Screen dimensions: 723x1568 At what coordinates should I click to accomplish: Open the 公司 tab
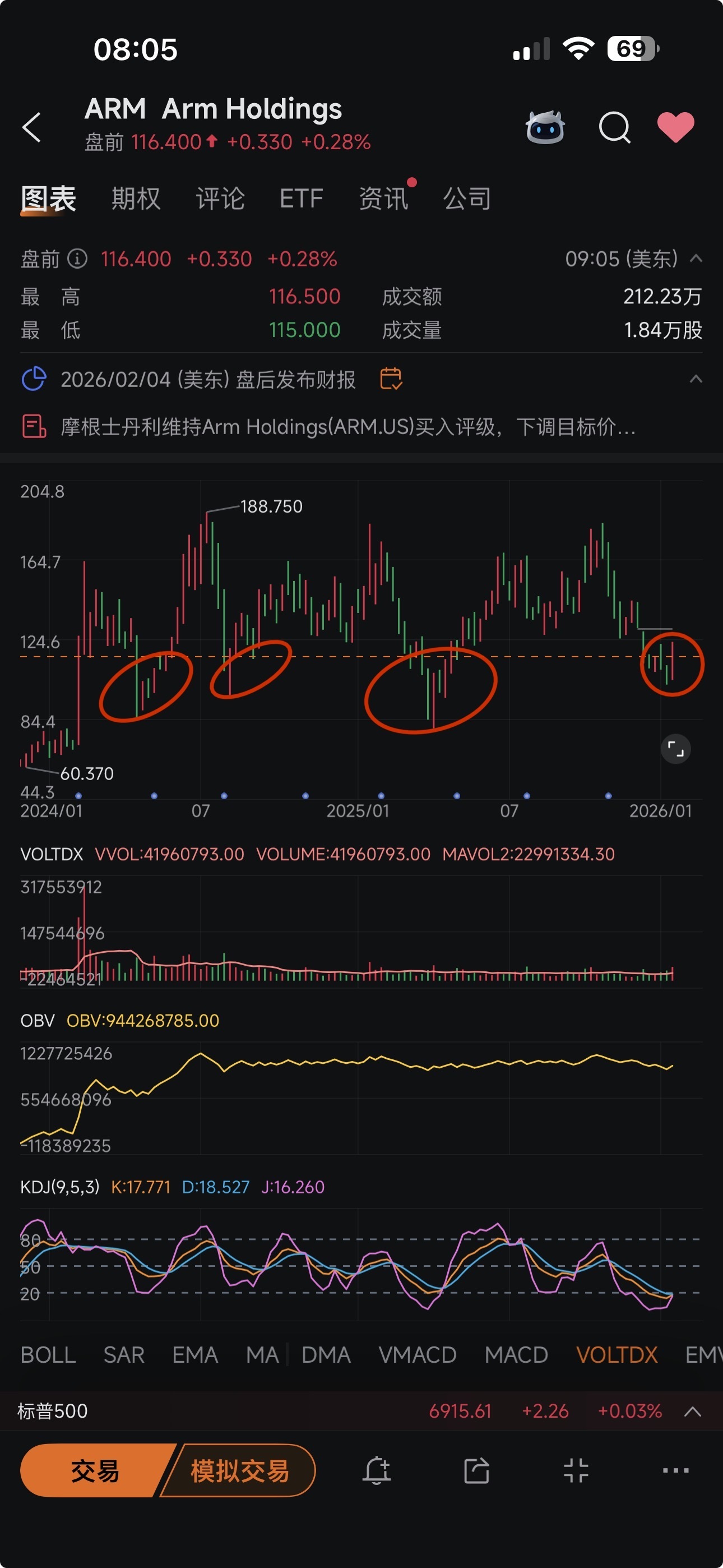tap(467, 199)
